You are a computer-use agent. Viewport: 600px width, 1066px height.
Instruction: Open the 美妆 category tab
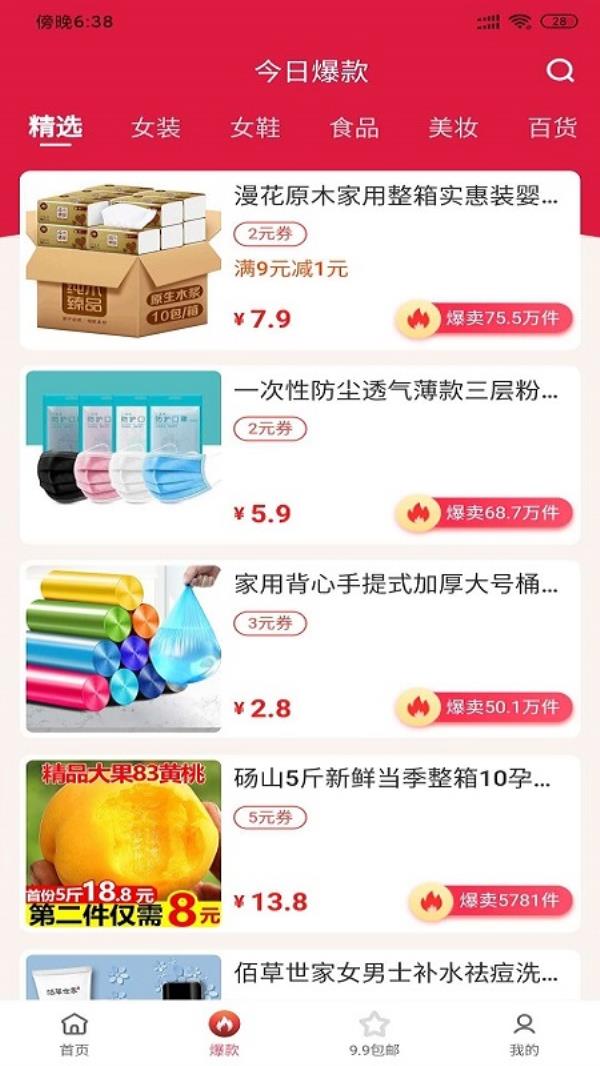(453, 128)
